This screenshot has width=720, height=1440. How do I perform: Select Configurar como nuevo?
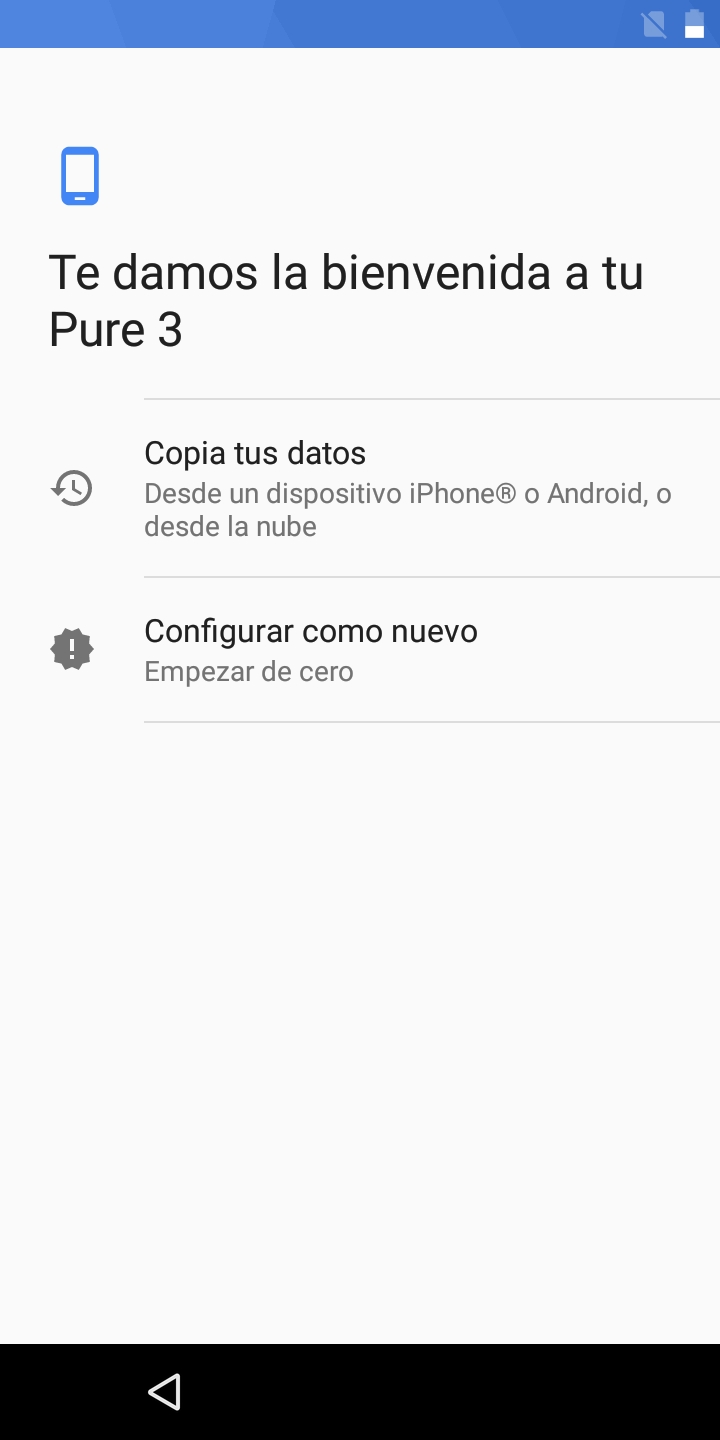[360, 650]
